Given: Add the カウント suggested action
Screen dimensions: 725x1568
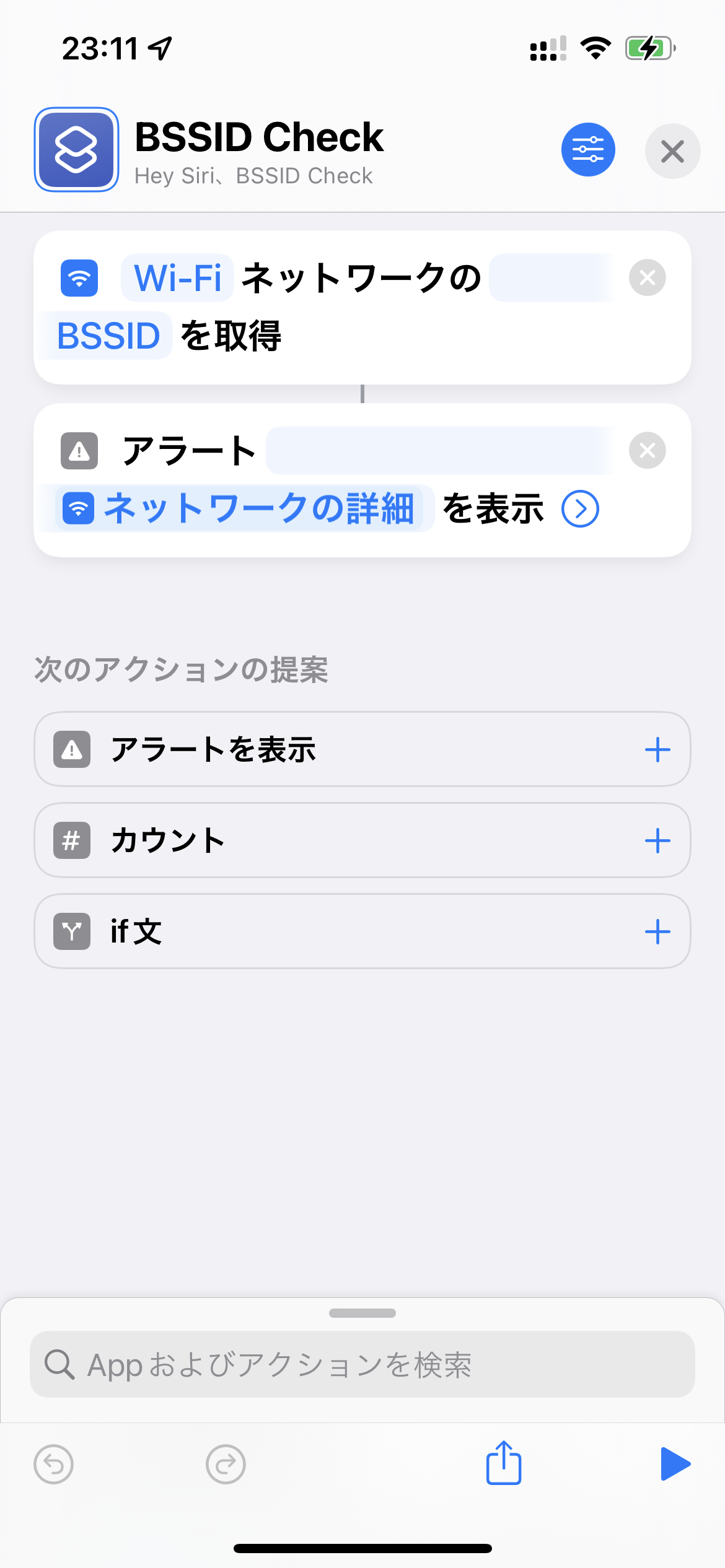Looking at the screenshot, I should [658, 840].
